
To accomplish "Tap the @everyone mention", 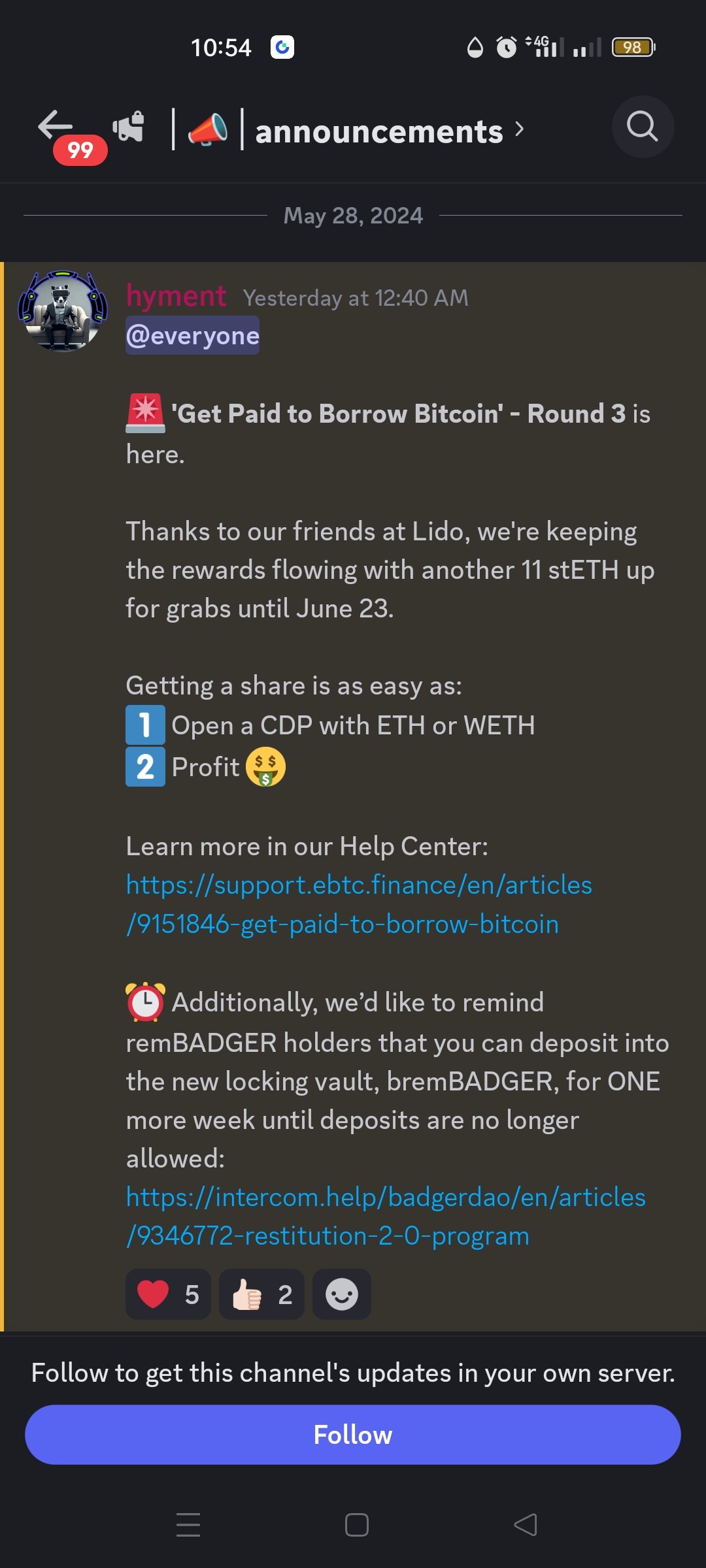I will [192, 335].
